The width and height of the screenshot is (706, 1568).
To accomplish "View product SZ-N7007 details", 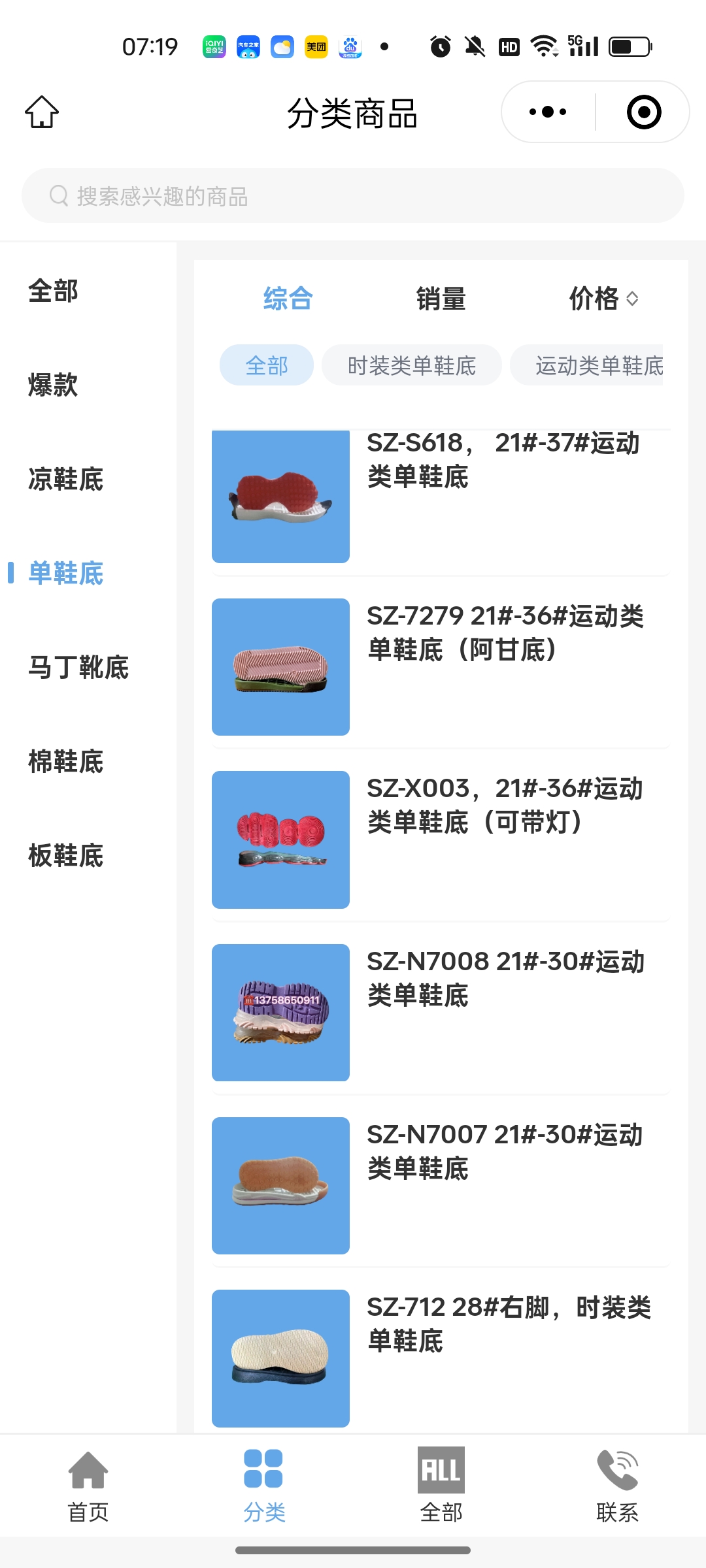I will tap(441, 1185).
